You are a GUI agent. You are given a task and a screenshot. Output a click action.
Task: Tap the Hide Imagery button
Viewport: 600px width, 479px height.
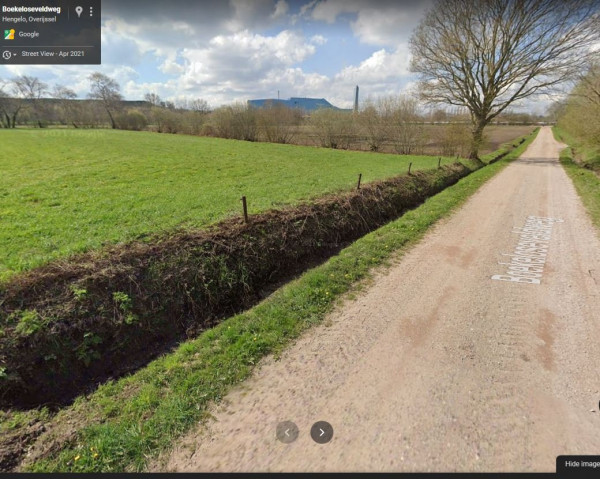point(580,464)
